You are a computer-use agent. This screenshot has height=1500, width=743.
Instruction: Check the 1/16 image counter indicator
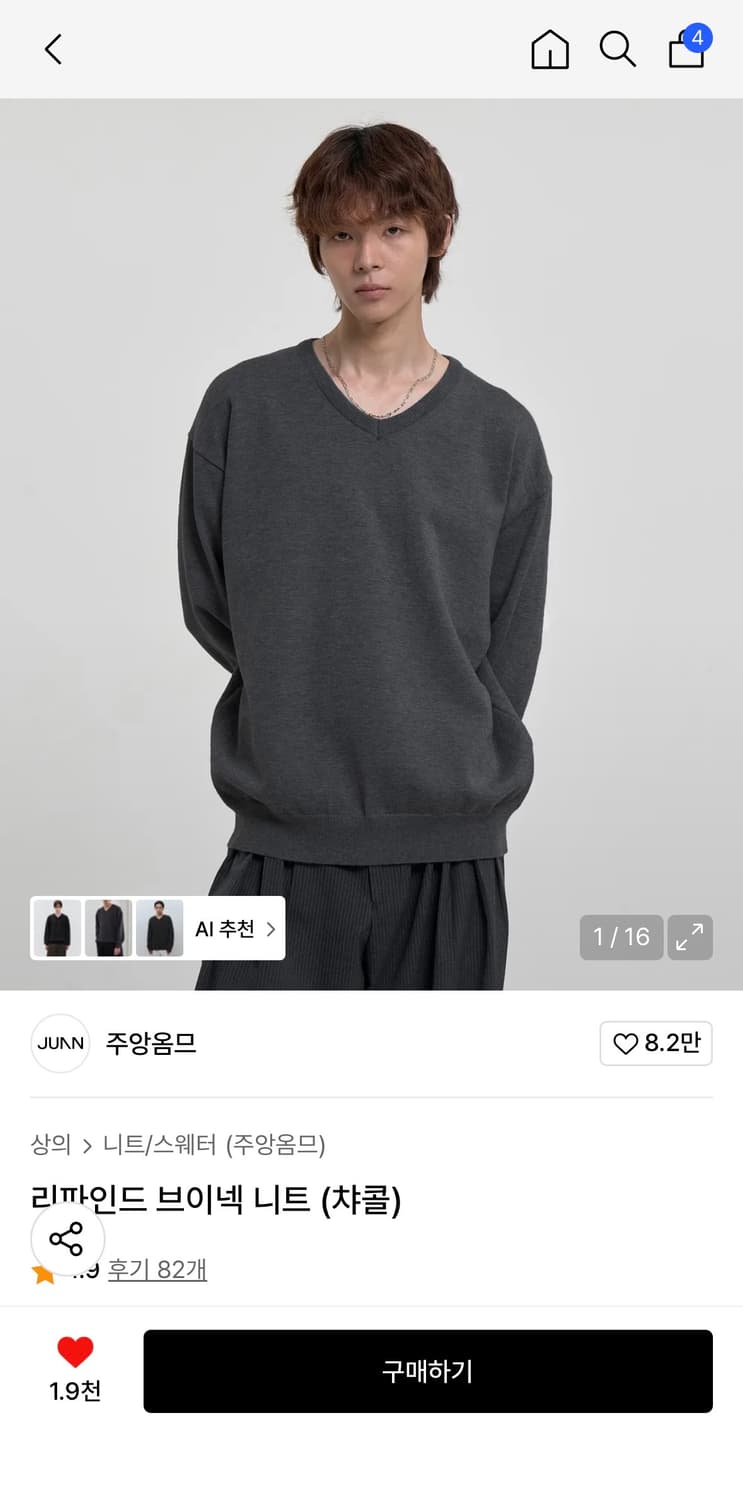621,937
